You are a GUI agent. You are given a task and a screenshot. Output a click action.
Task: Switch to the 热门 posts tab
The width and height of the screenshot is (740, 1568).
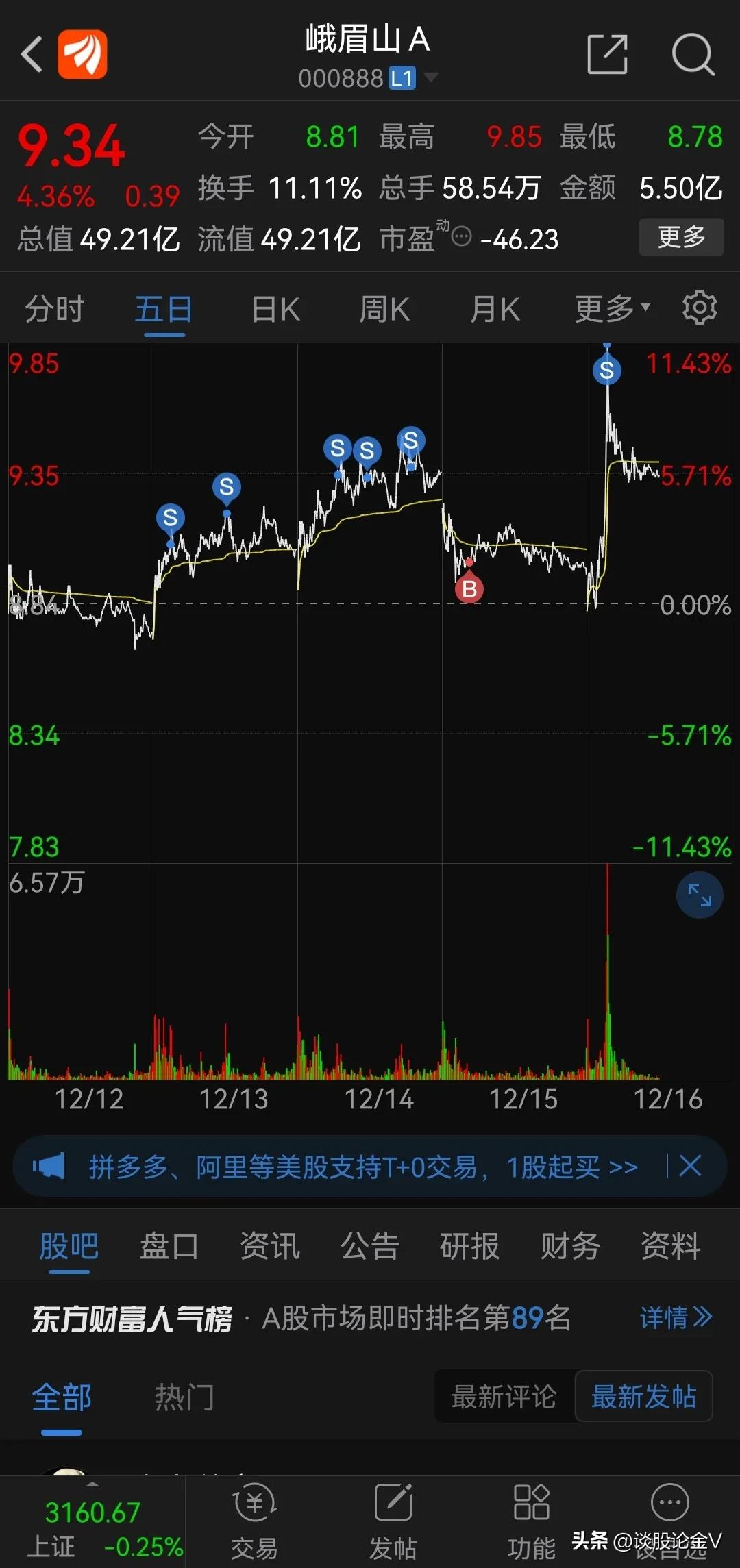click(184, 1397)
